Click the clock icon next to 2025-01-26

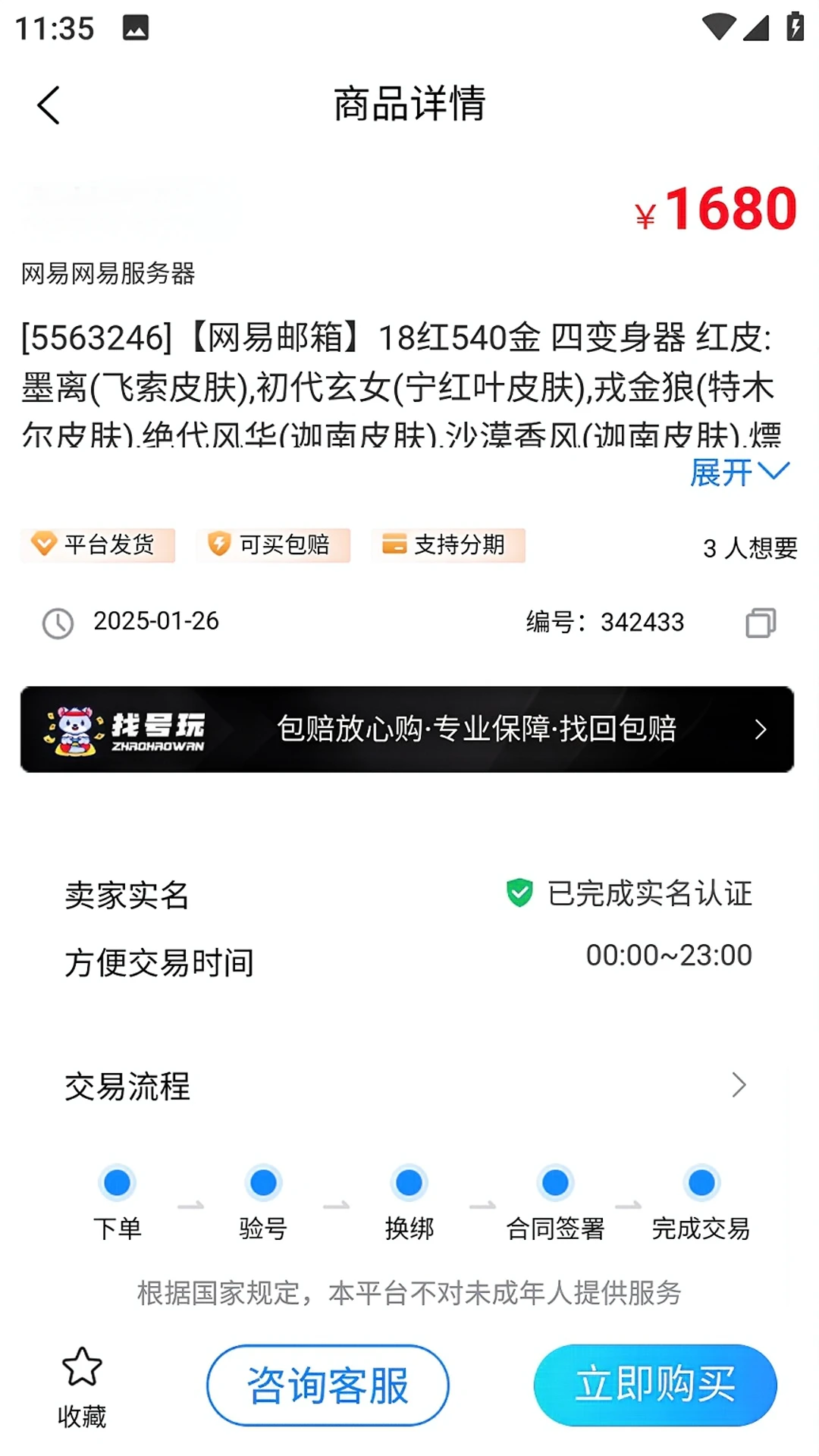point(57,622)
